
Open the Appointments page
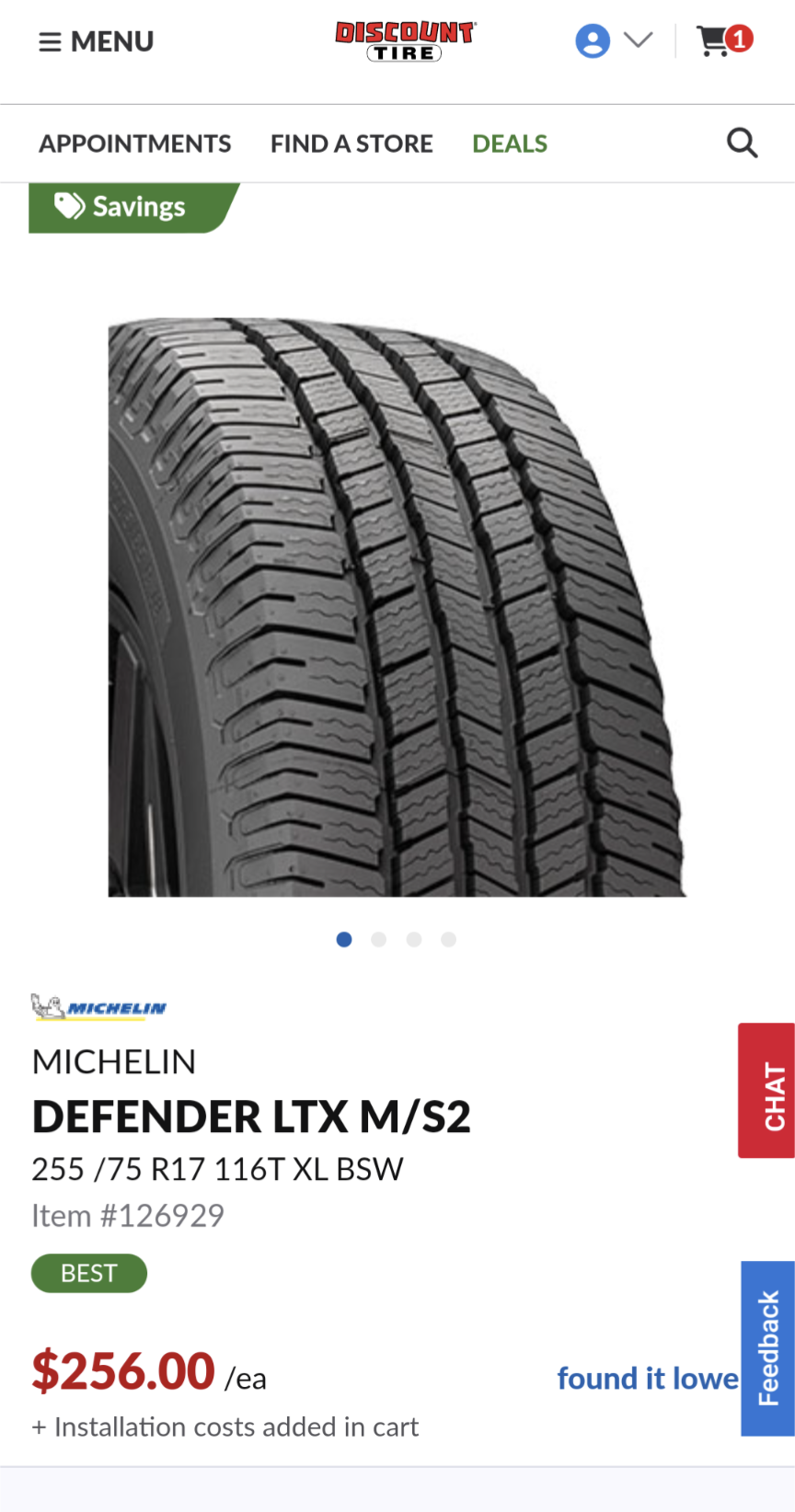click(134, 143)
